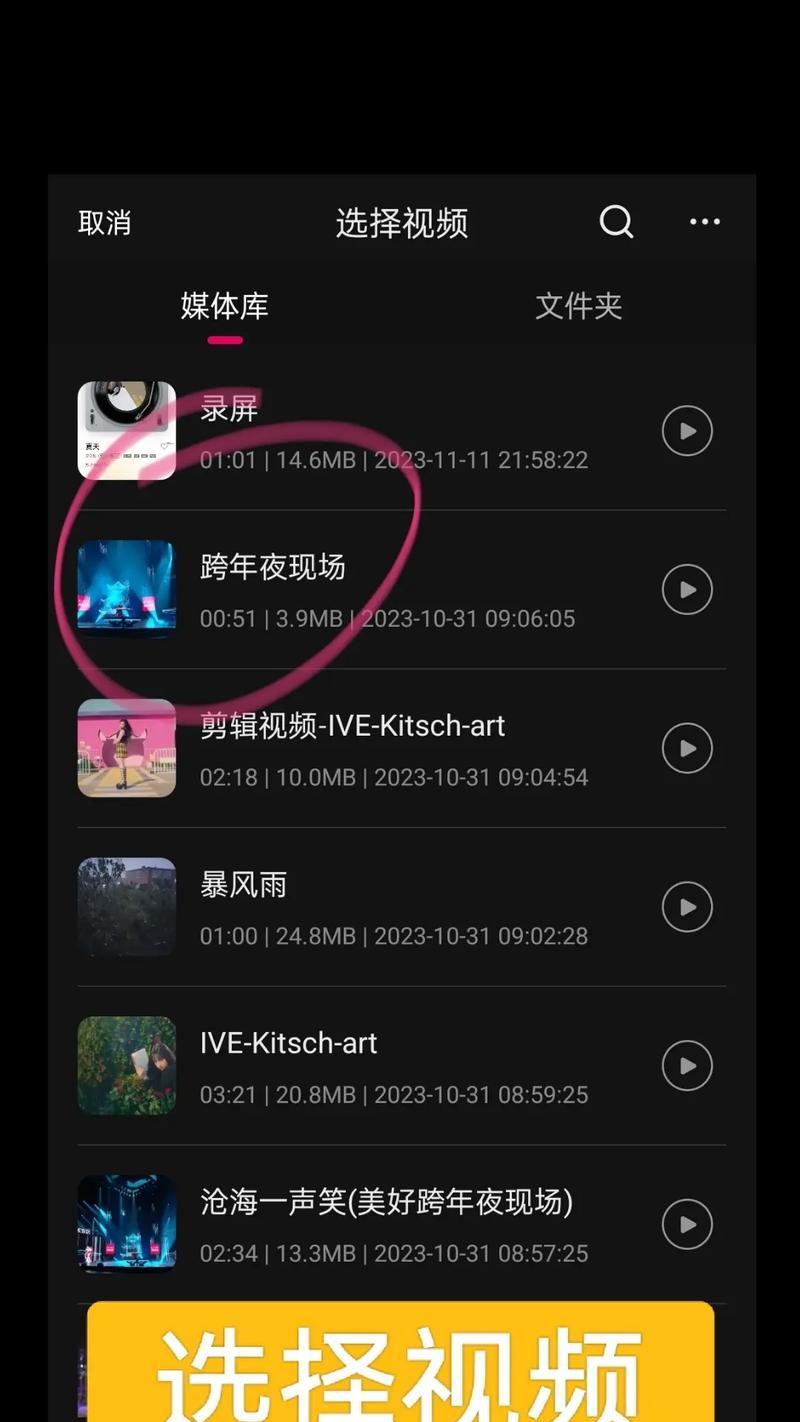Switch to the 媒体库 tab
Image resolution: width=800 pixels, height=1422 pixels.
225,306
